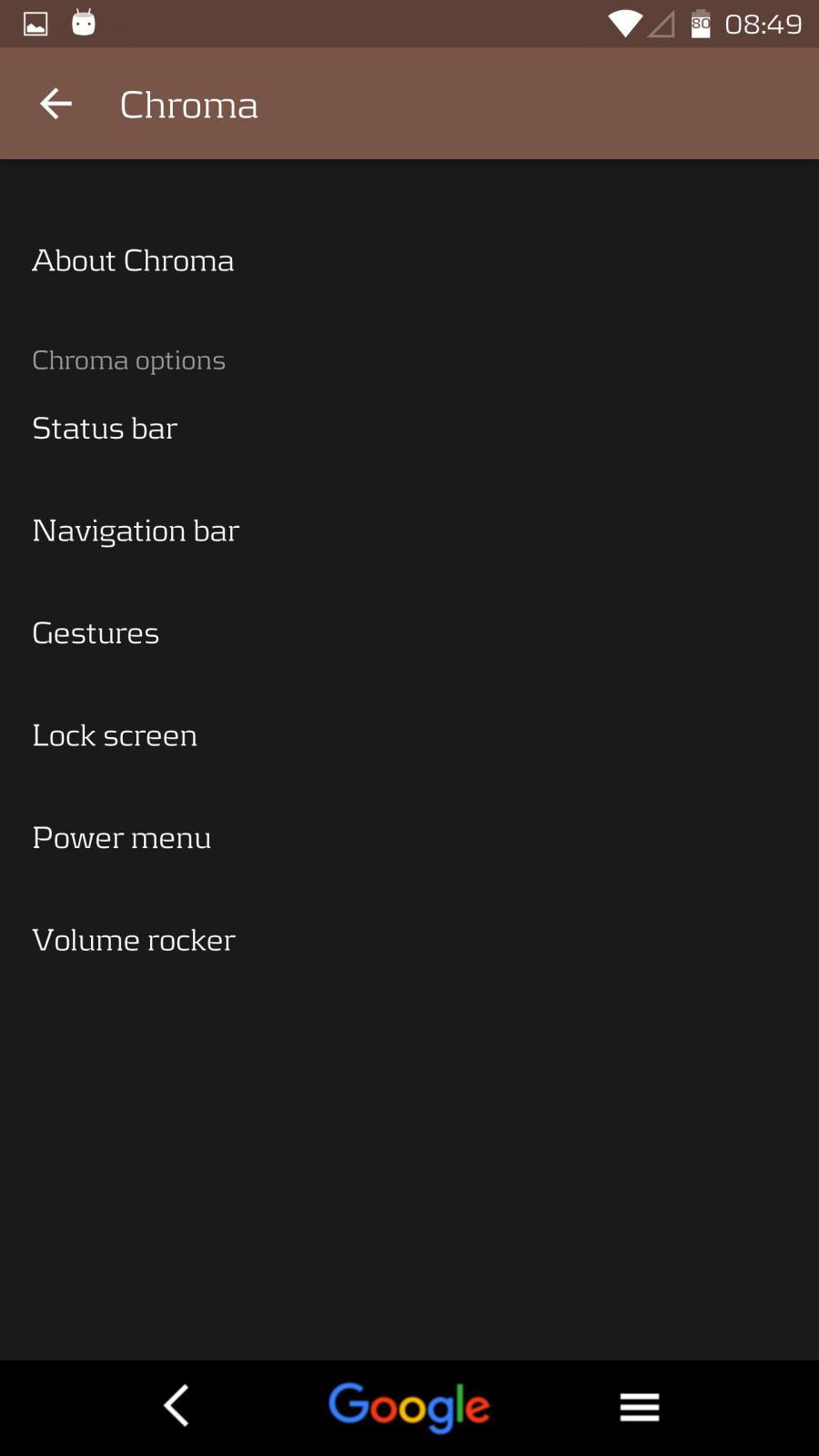Tap the Google home button

(409, 1407)
